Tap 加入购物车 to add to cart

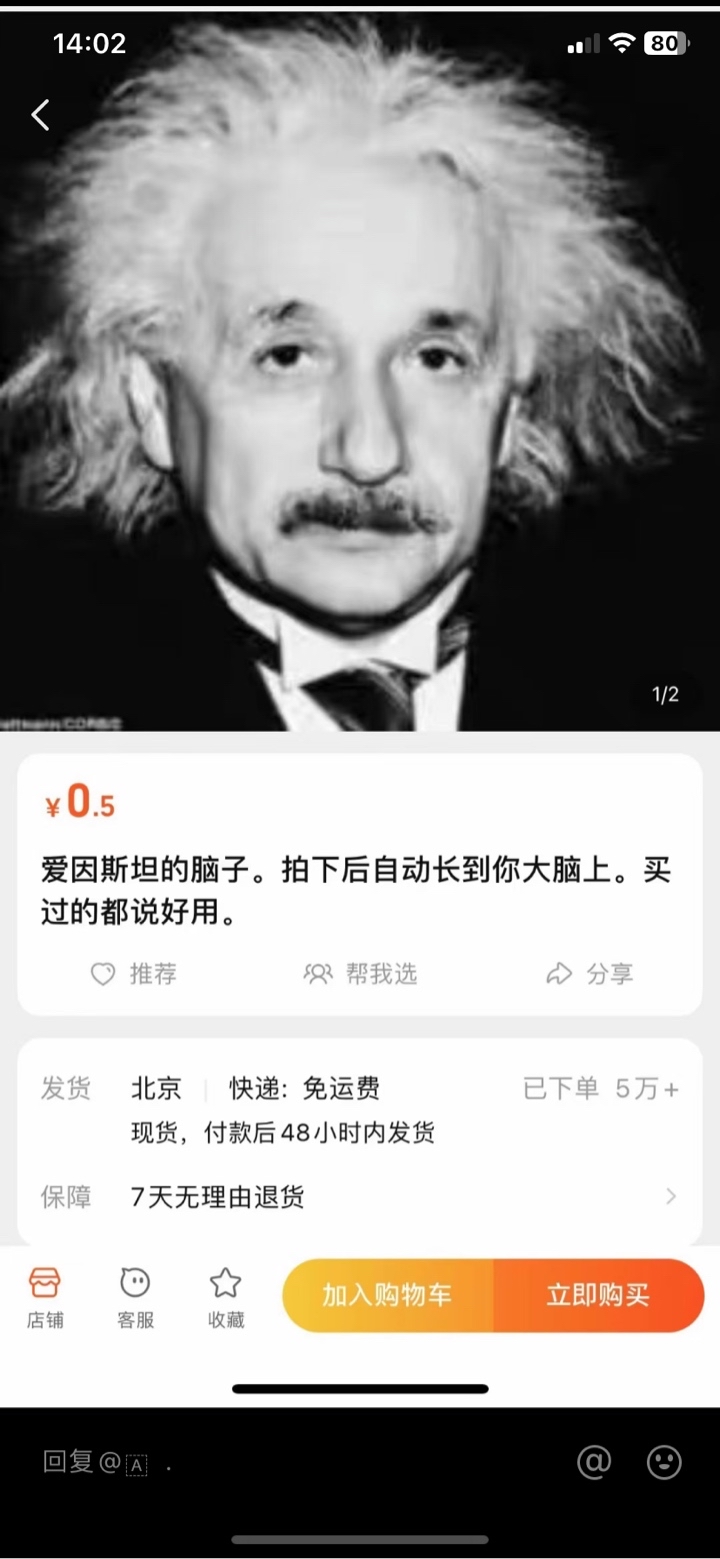pos(388,1295)
